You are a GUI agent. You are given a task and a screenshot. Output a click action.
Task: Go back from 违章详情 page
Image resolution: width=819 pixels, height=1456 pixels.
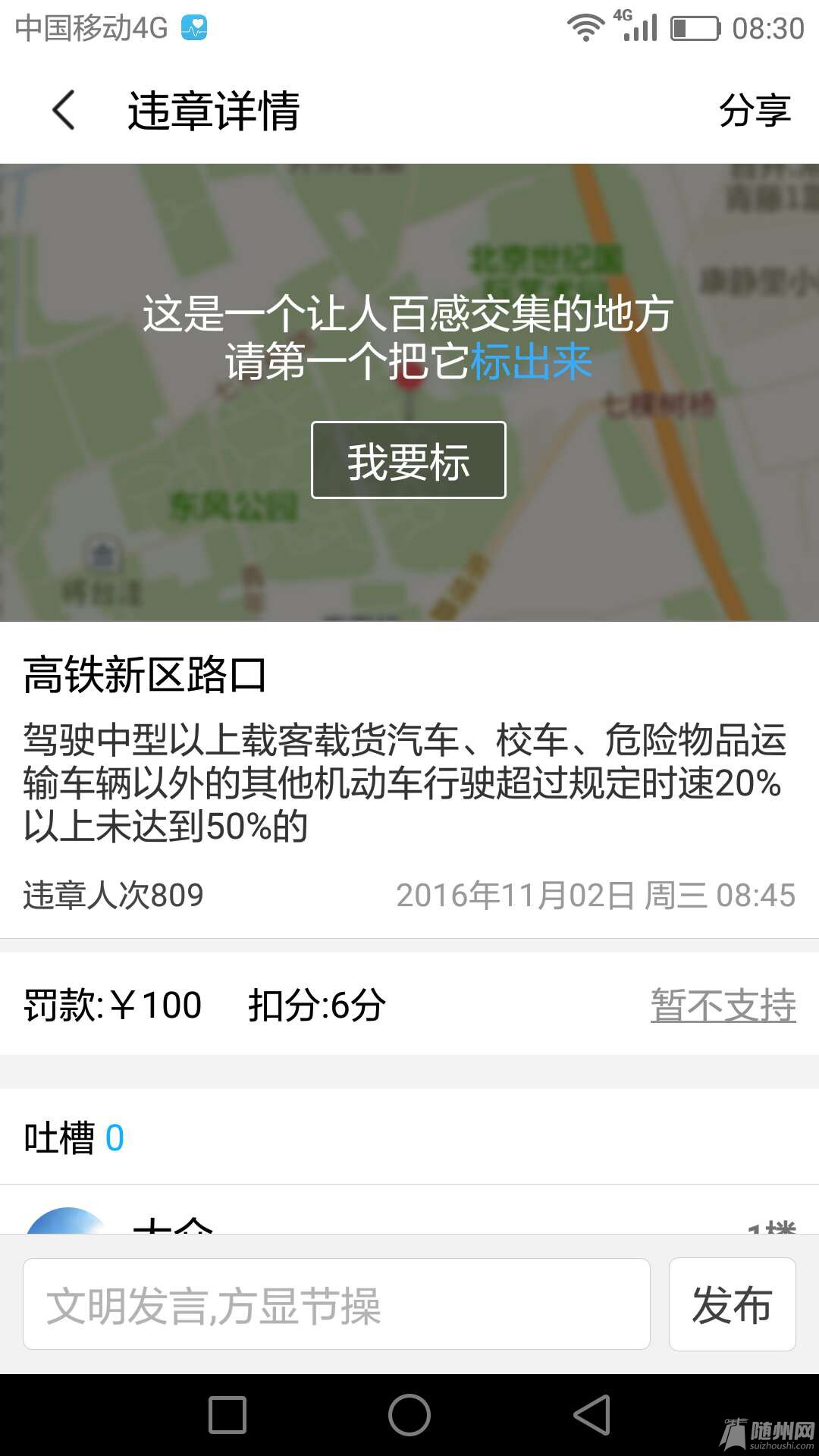point(64,111)
